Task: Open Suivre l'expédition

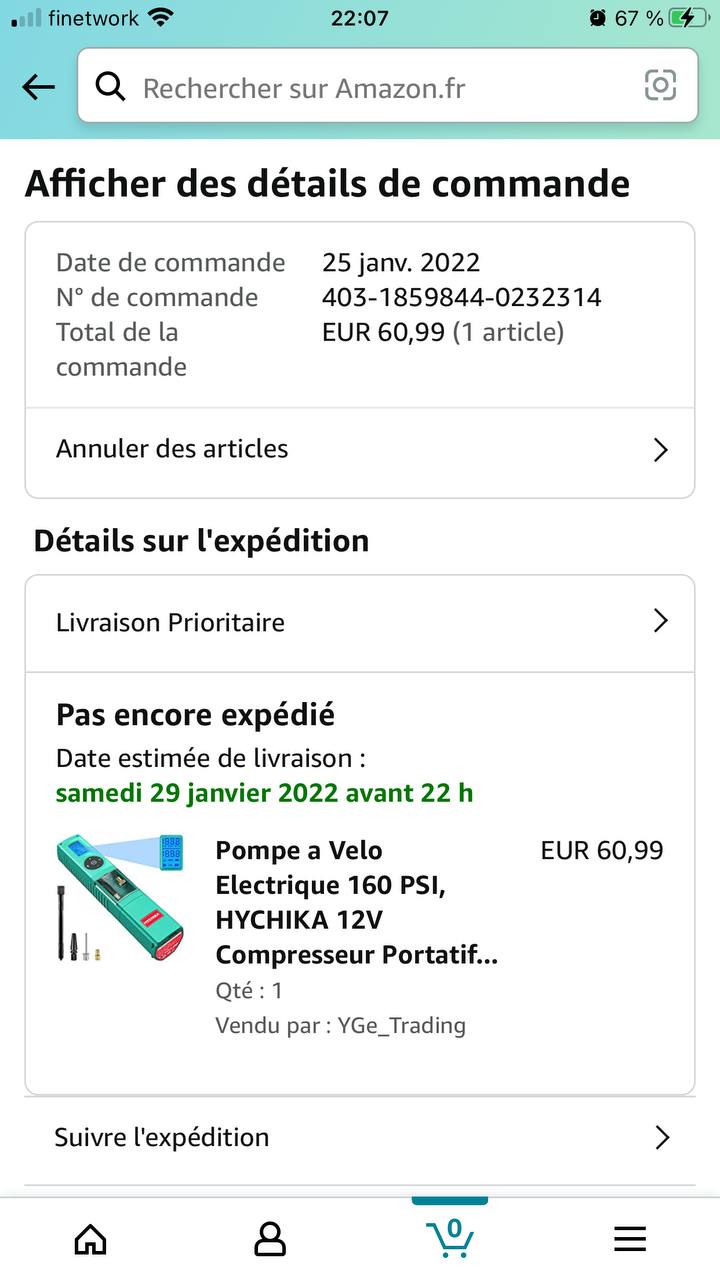Action: (360, 1137)
